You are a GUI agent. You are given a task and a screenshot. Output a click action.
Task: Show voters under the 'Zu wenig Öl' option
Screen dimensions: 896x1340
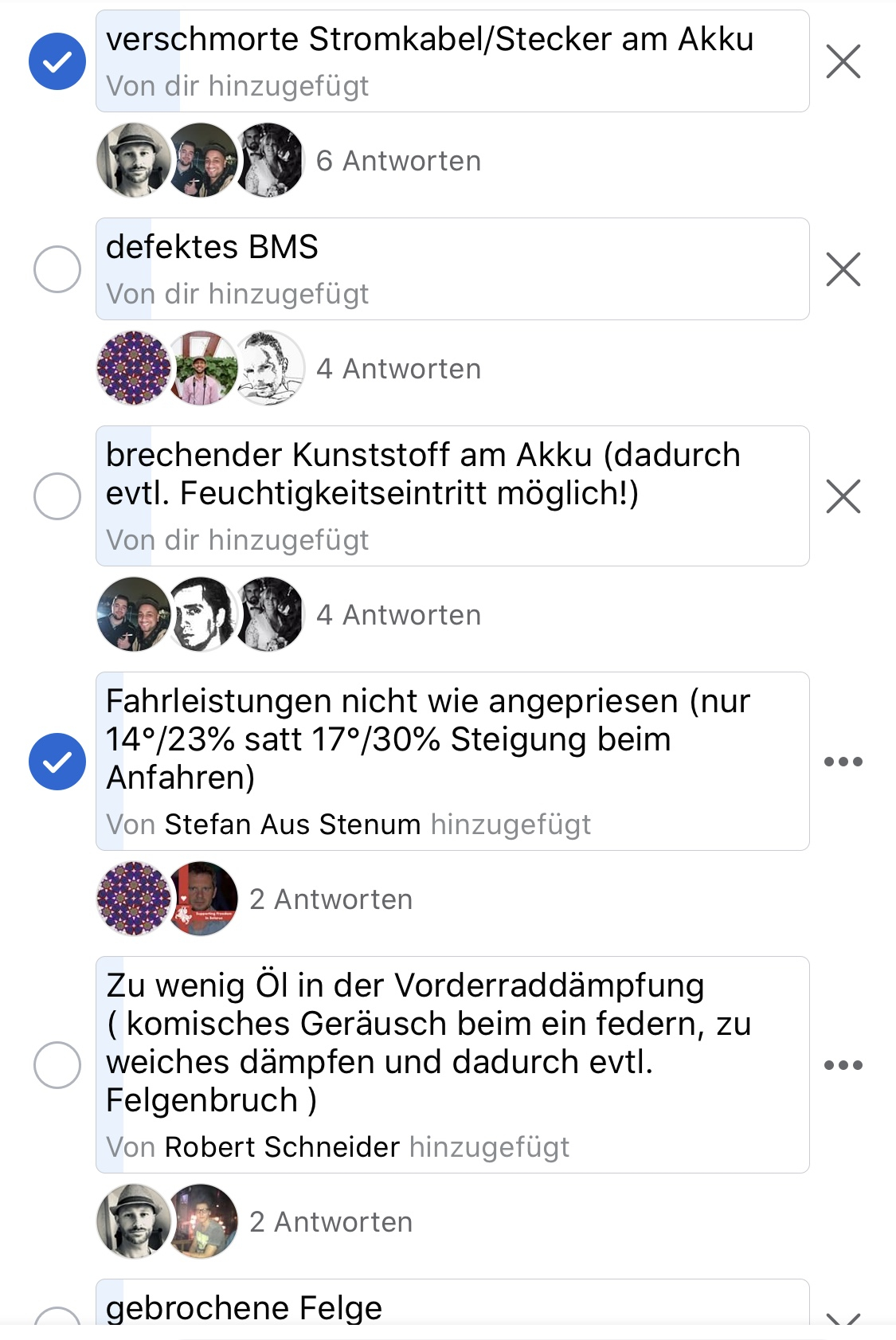(x=331, y=1222)
